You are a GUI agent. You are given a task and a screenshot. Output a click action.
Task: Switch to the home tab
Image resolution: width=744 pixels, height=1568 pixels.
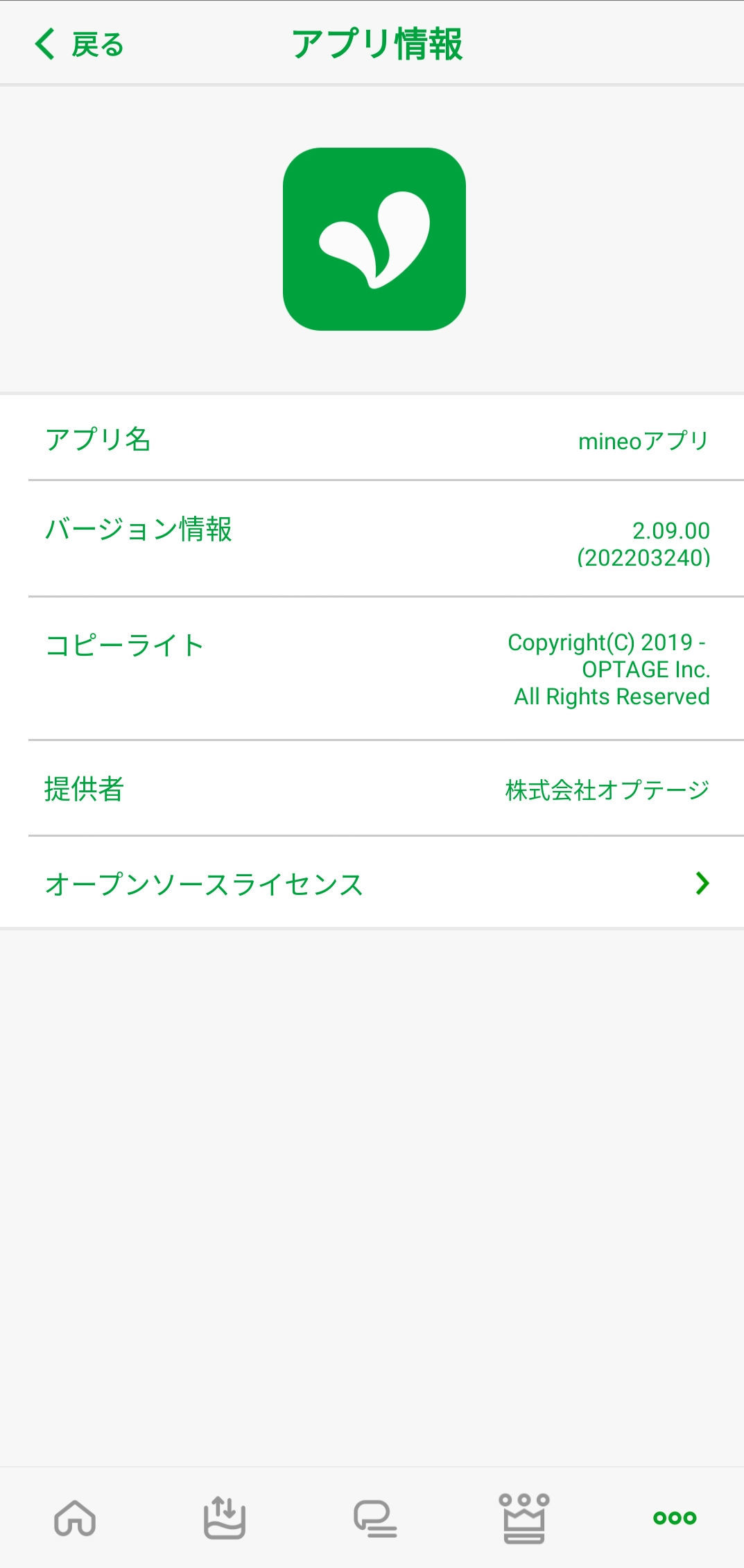coord(75,1517)
